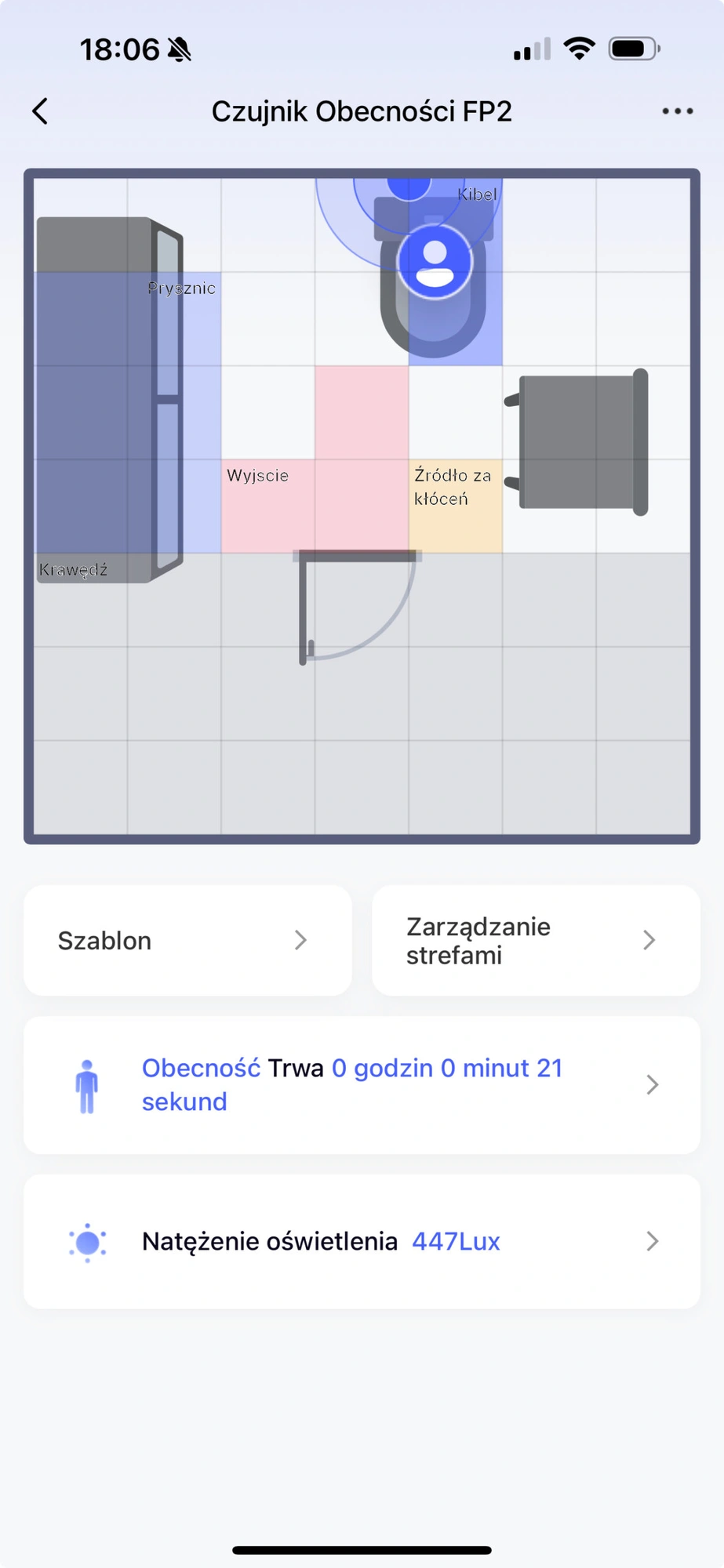Image resolution: width=724 pixels, height=1568 pixels.
Task: Open the Natężenie oświetlenia light intensity row
Action: point(362,1241)
